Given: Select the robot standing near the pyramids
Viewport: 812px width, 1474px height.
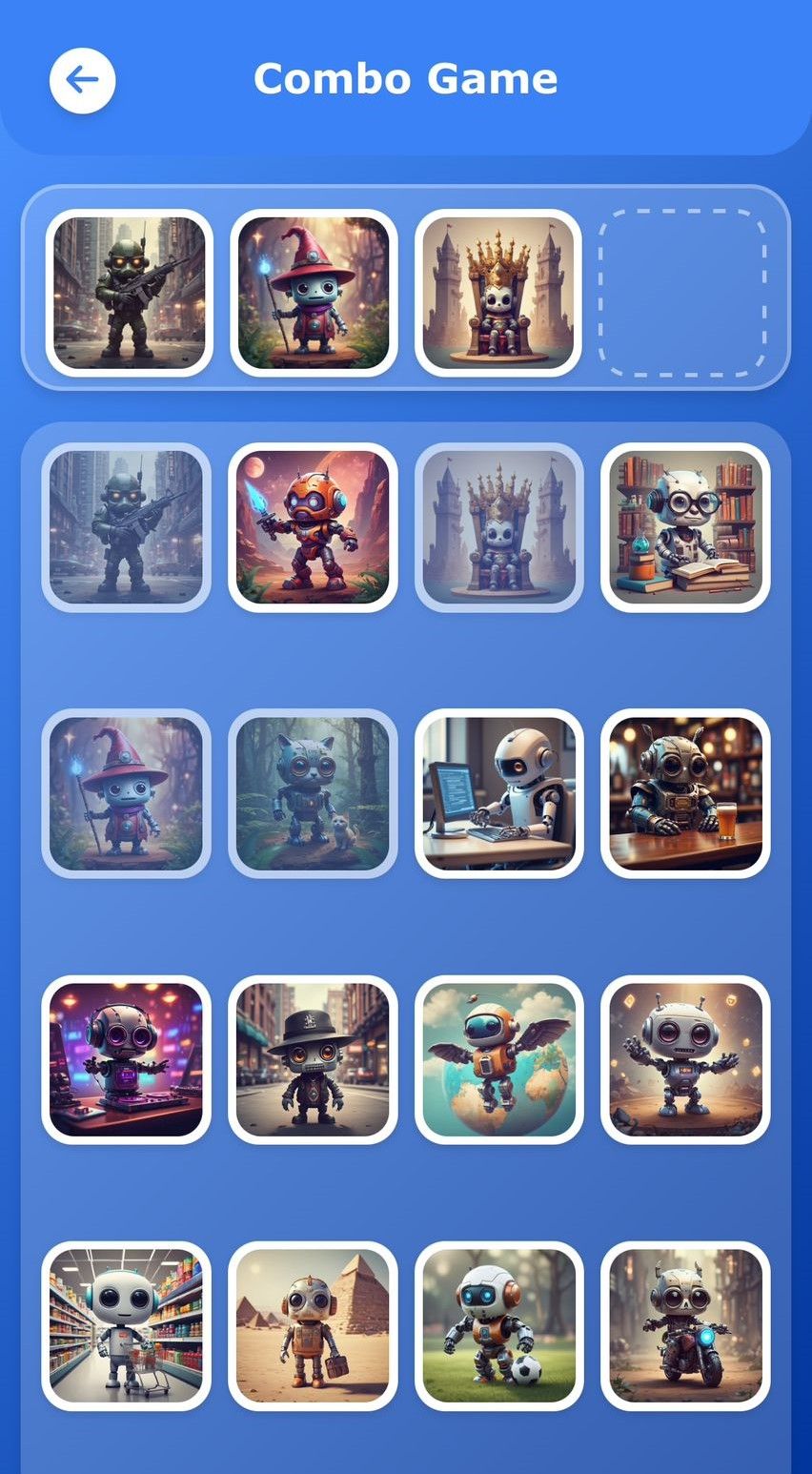Looking at the screenshot, I should click(x=313, y=1325).
